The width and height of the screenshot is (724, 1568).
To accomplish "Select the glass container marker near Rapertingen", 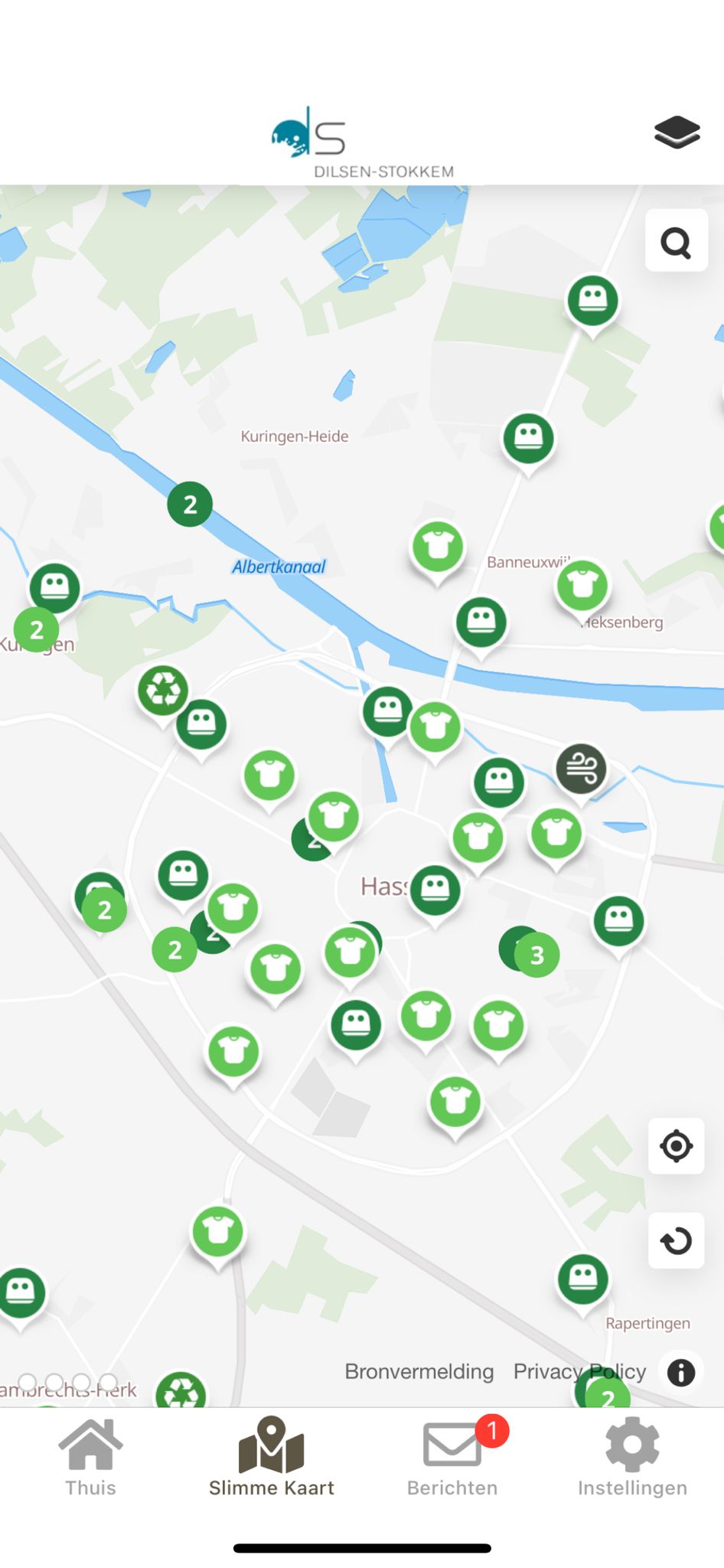I will tap(583, 1279).
